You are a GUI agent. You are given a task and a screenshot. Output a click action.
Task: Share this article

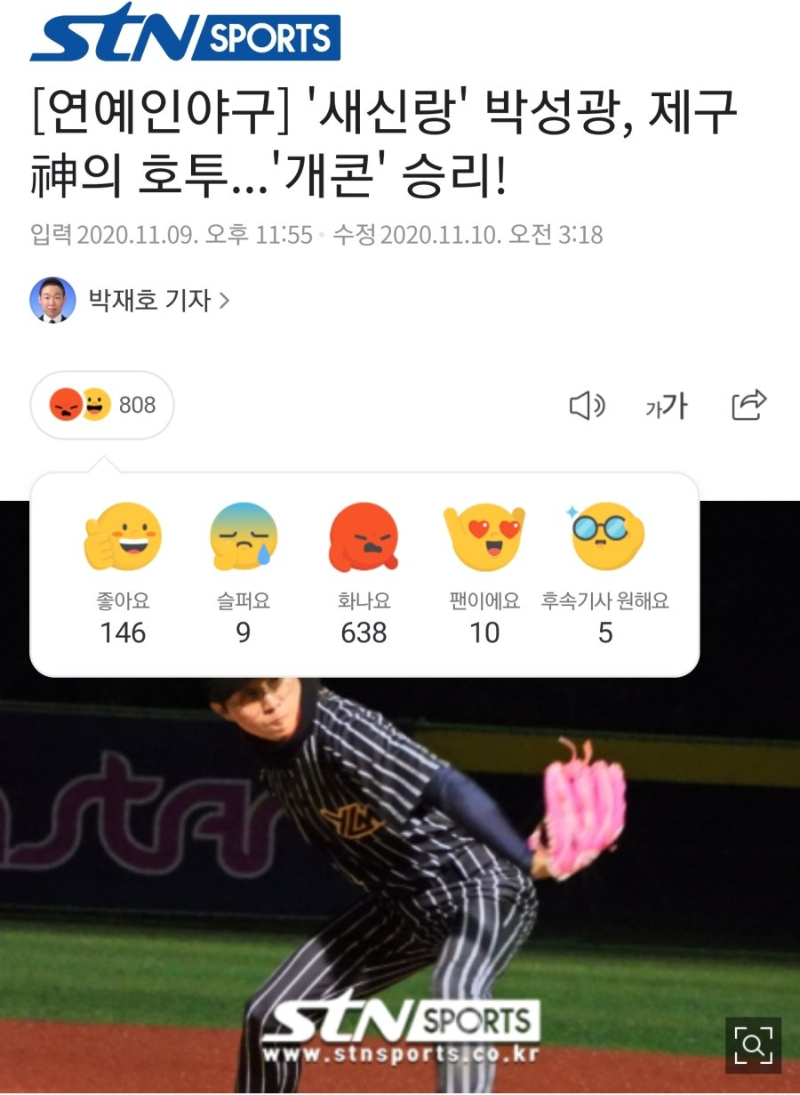pyautogui.click(x=749, y=405)
